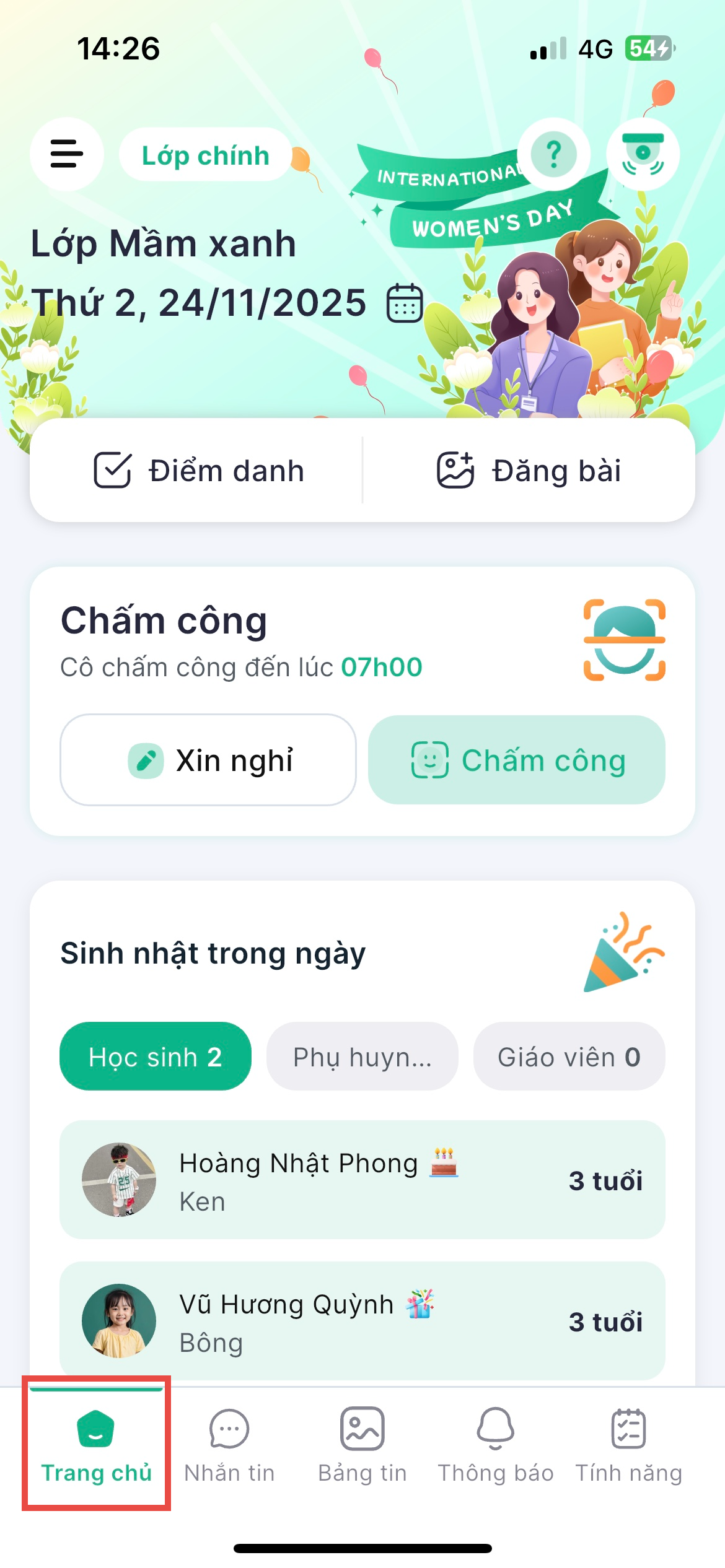Tap the Lớp chính class selector
Image resolution: width=725 pixels, height=1568 pixels.
pos(205,155)
